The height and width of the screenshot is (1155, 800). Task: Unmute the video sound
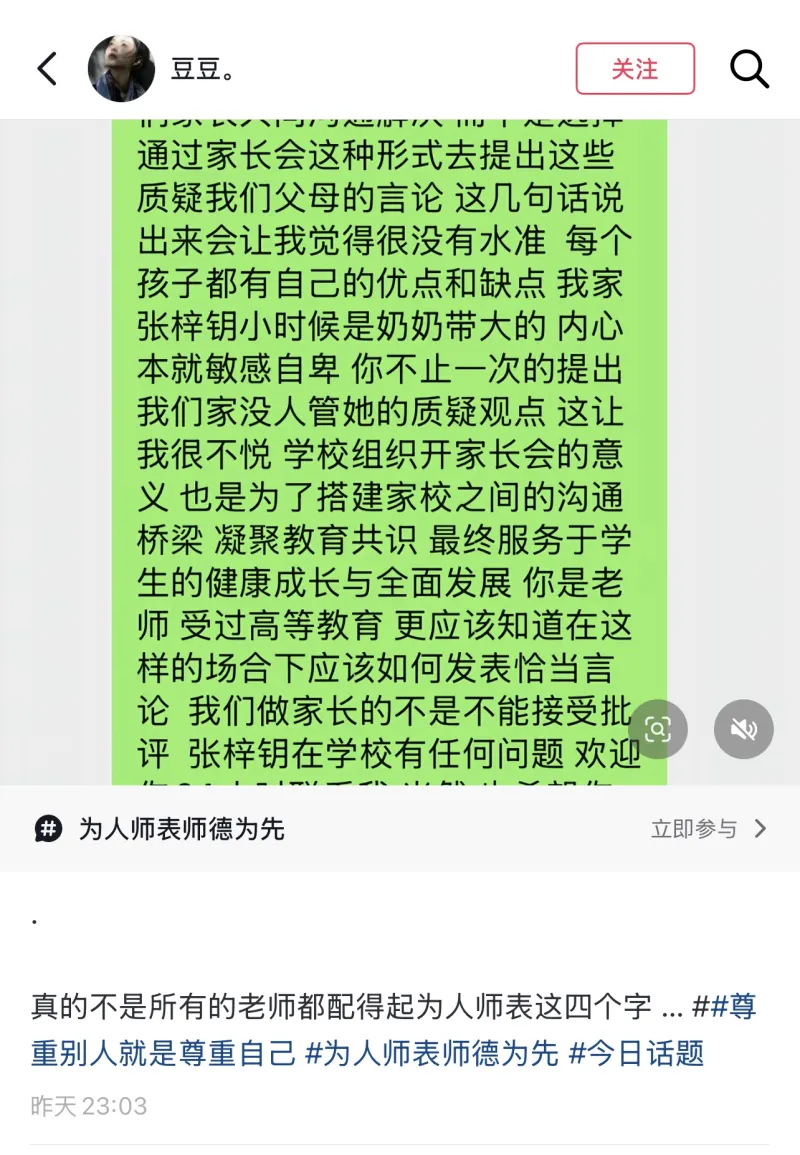[744, 729]
